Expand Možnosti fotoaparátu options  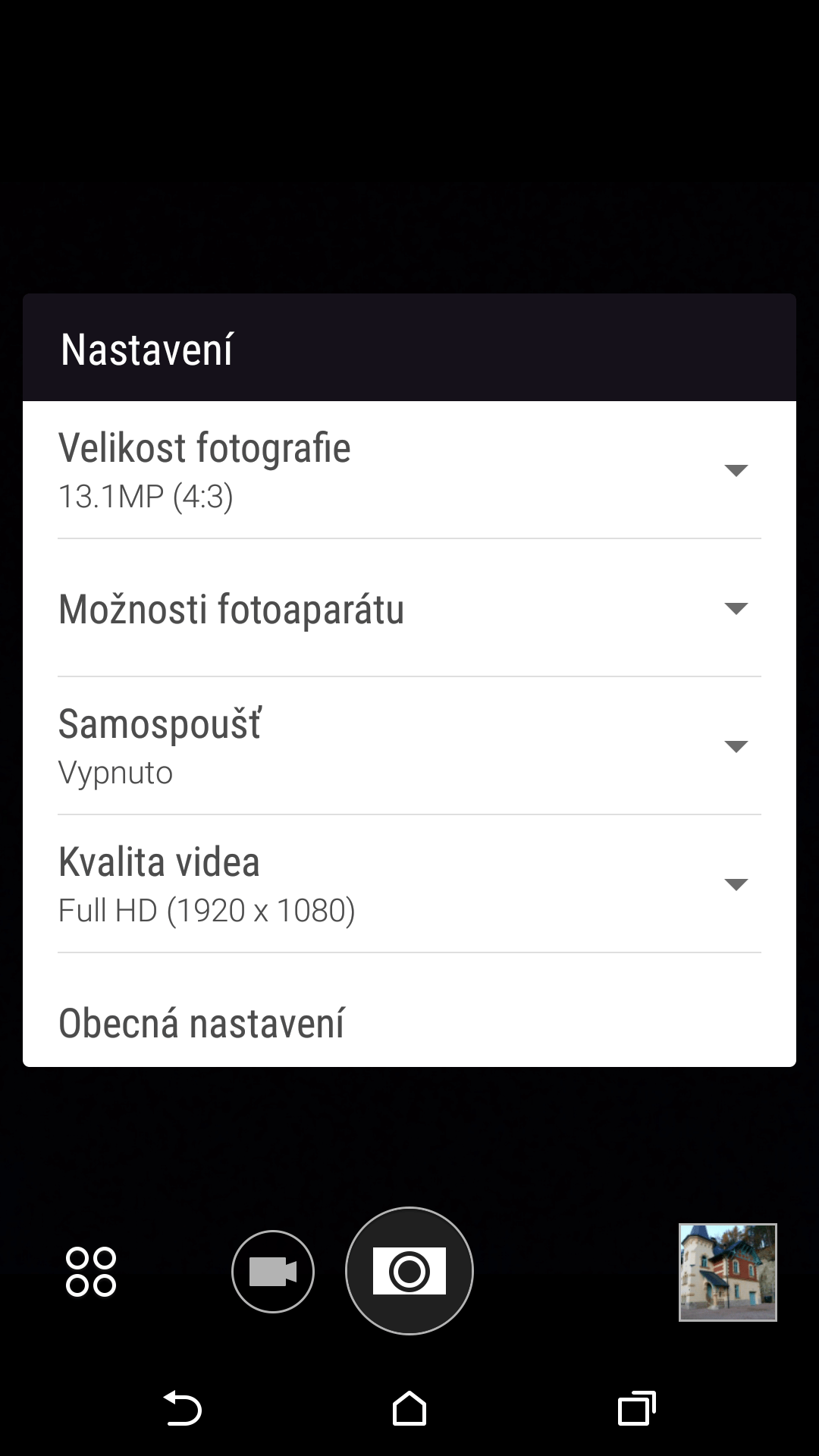(x=409, y=608)
